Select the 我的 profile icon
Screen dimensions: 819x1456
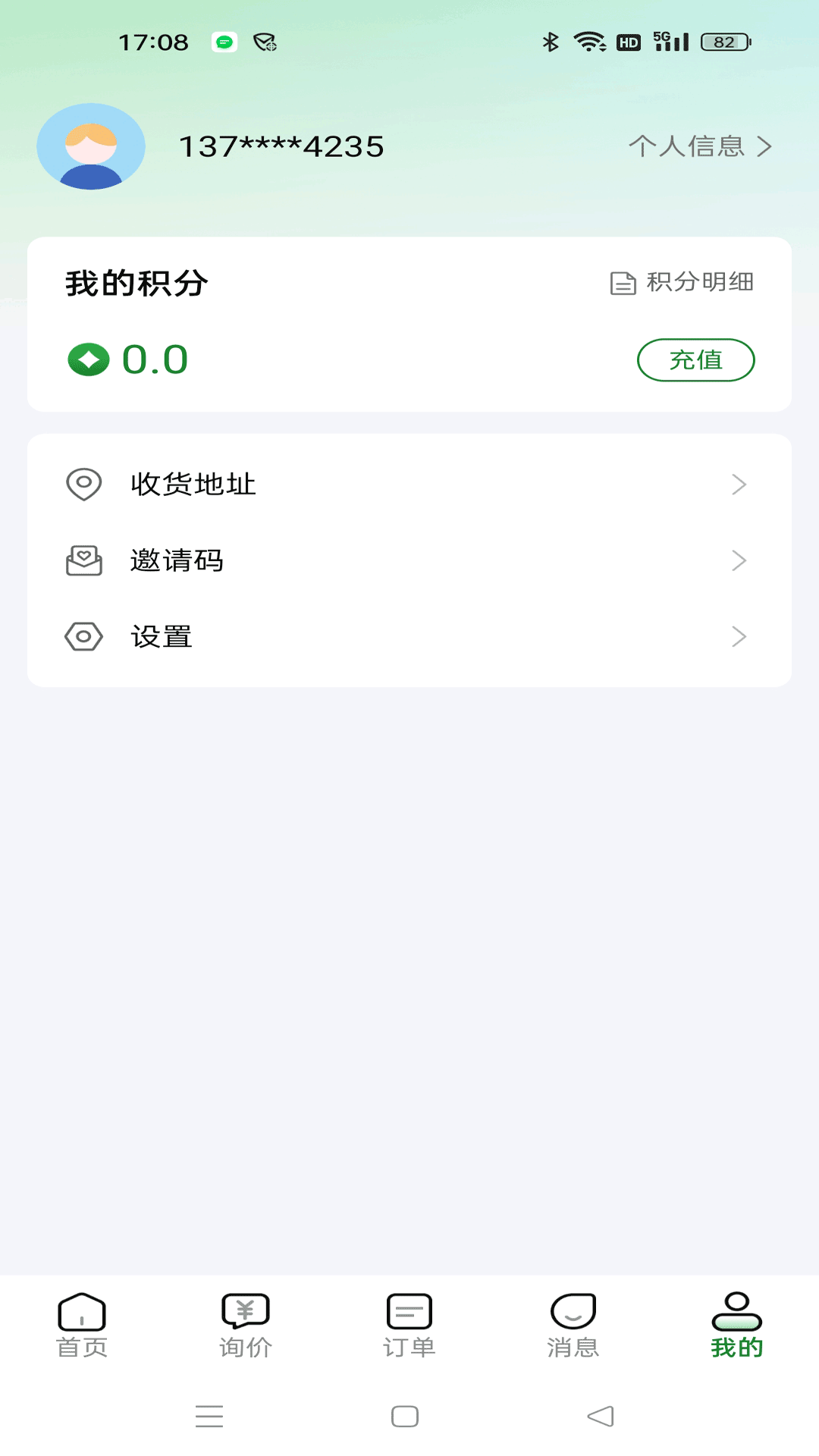tap(736, 1308)
